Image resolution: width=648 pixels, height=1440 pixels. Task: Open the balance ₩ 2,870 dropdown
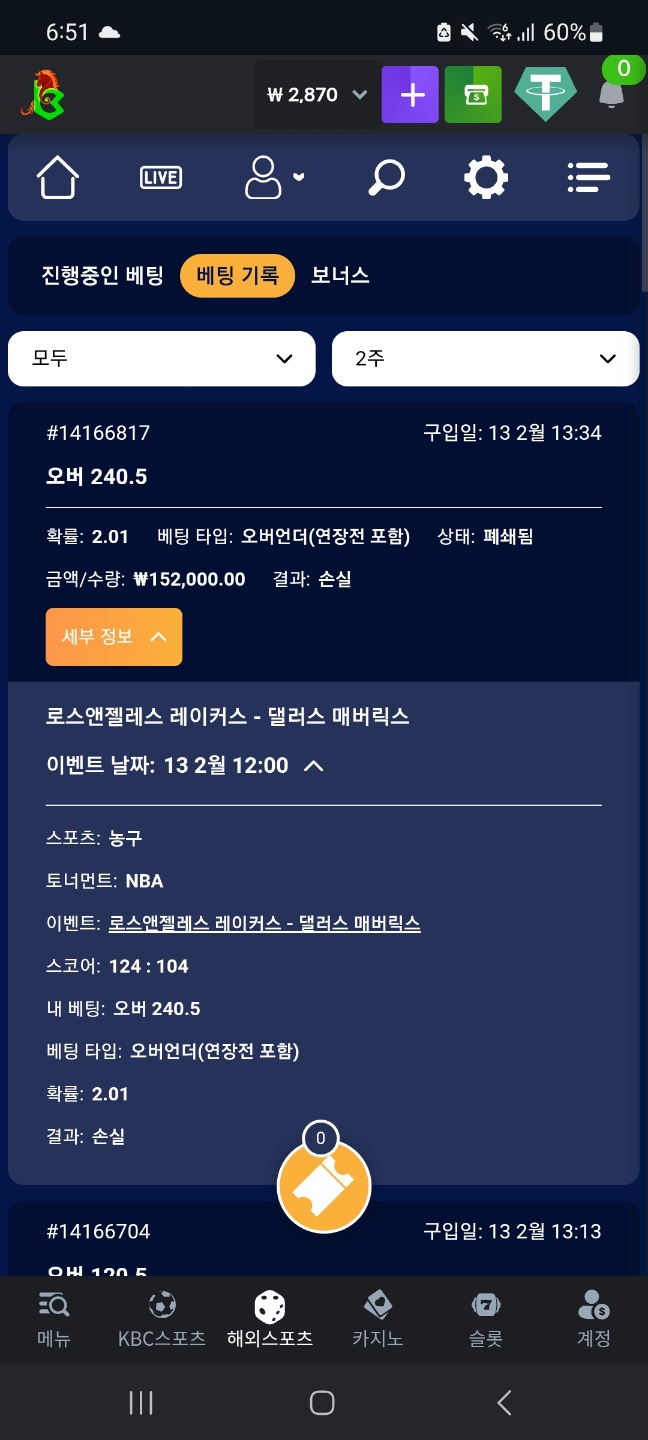(317, 95)
